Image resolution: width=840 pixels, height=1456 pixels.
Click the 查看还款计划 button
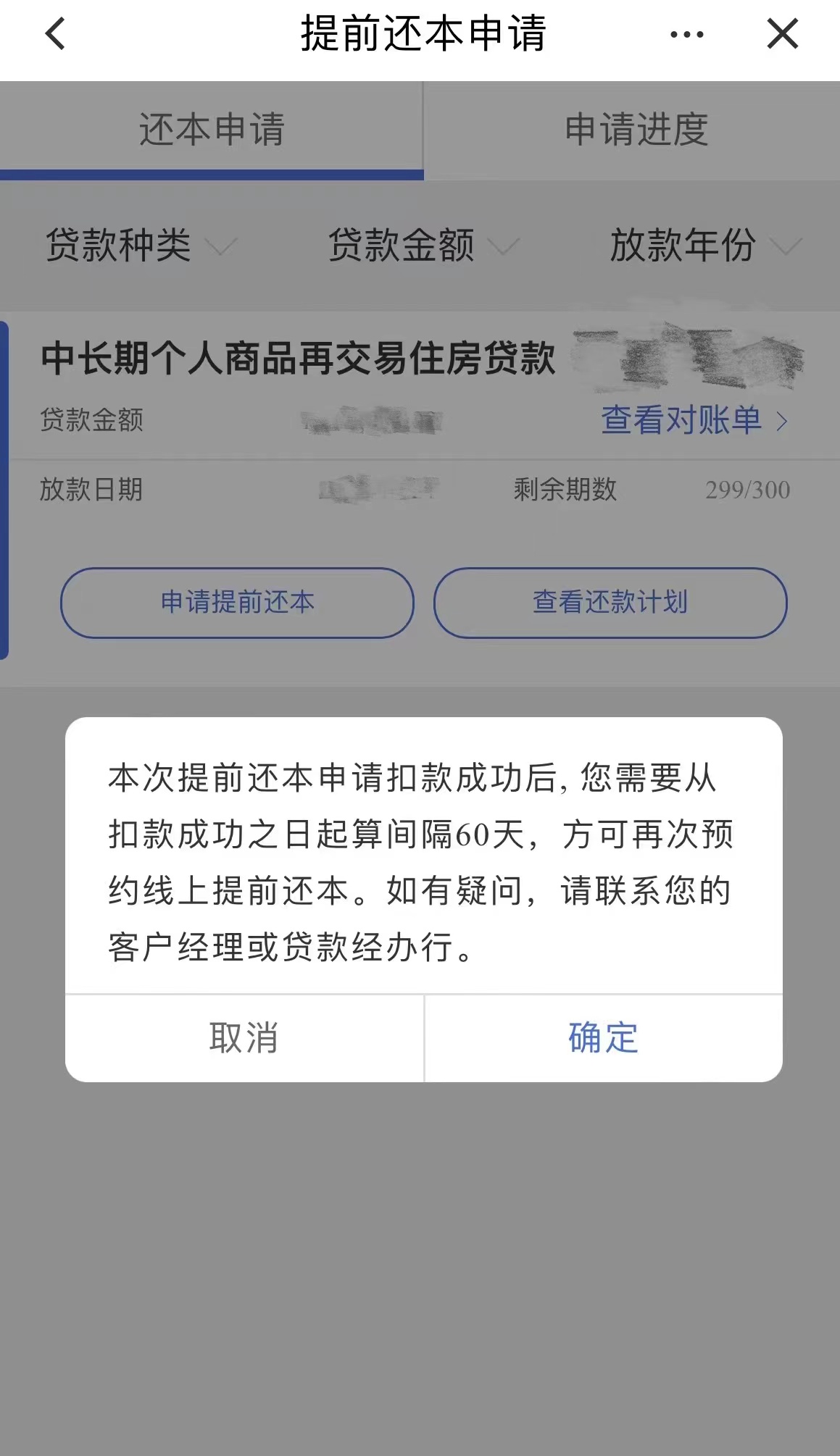click(610, 603)
